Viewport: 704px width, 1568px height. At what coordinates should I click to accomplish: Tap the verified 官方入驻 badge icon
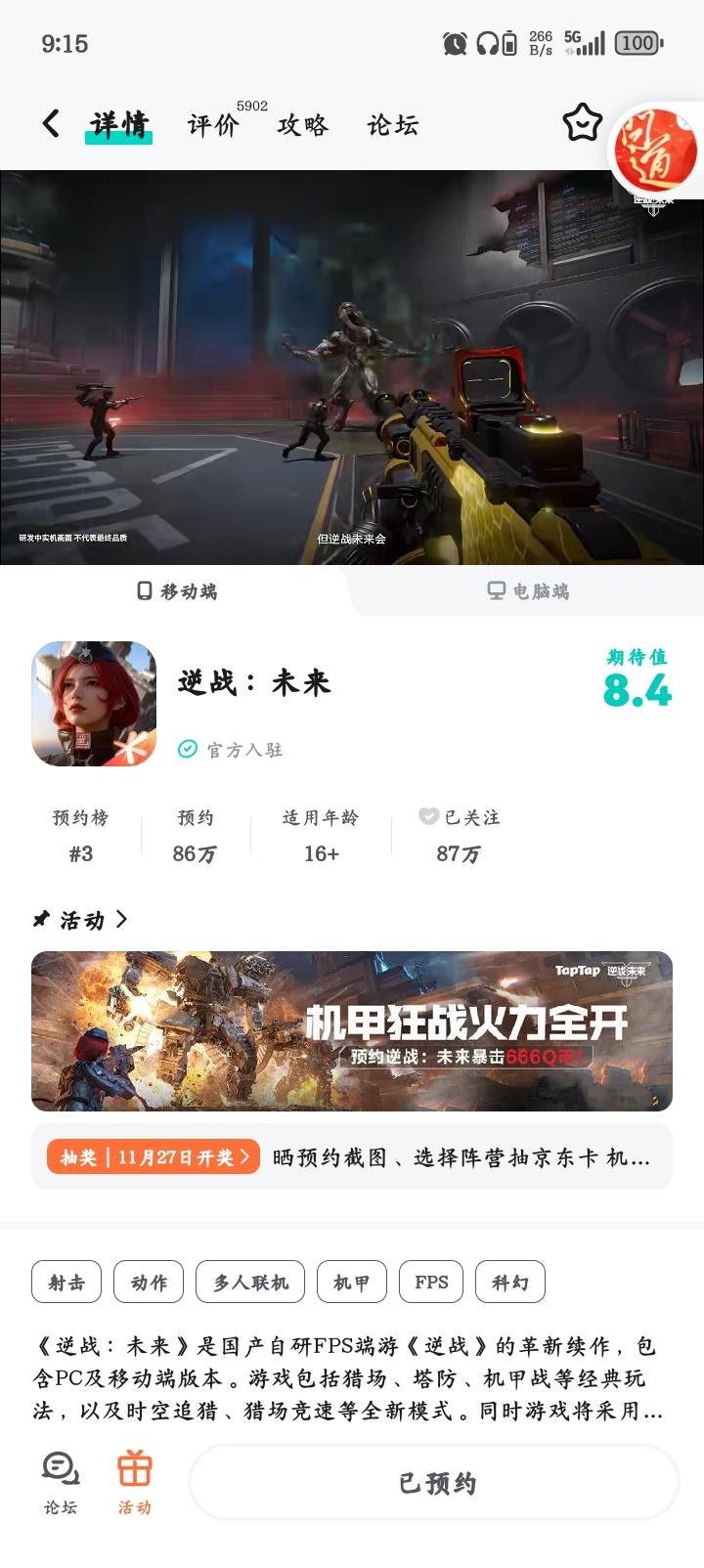click(188, 751)
